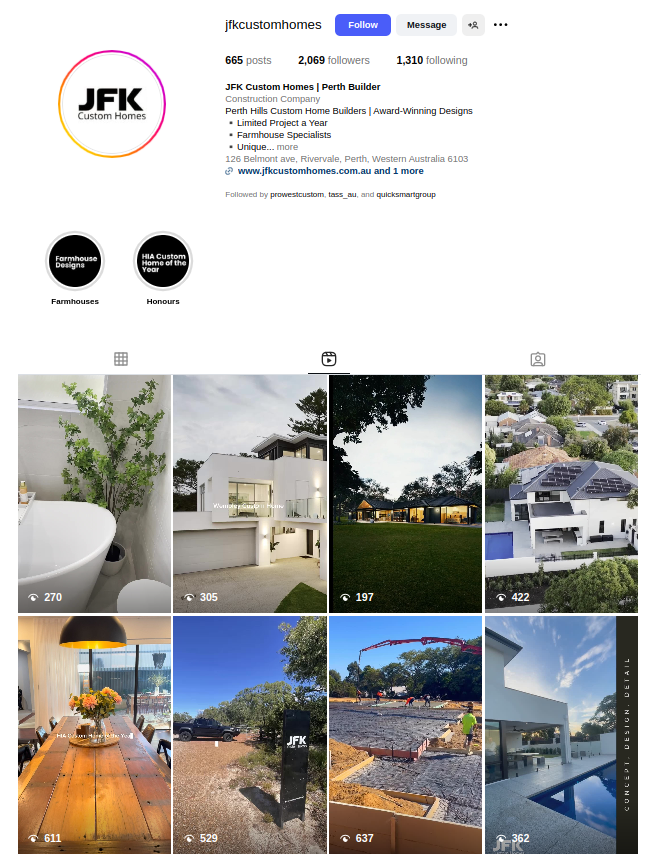Switch to the tagged posts tab

pos(538,359)
